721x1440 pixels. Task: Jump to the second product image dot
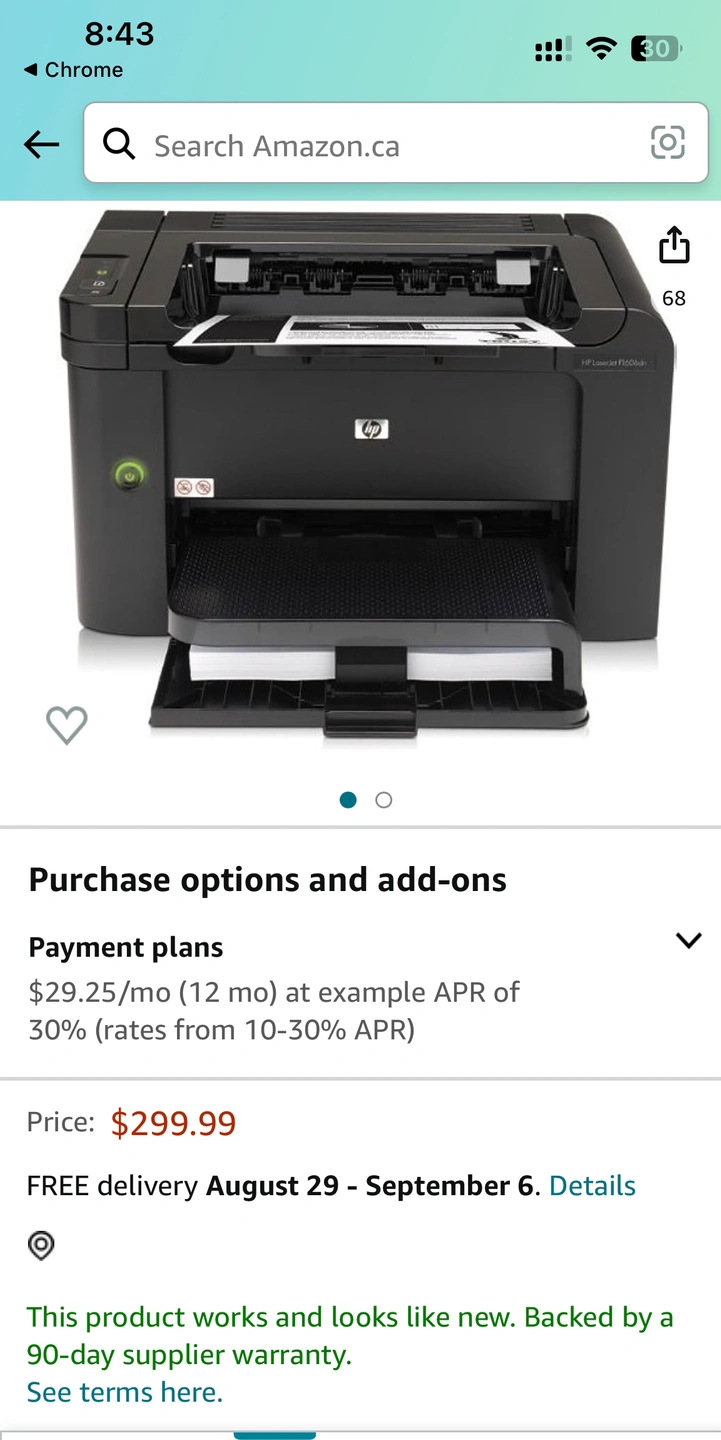(x=384, y=800)
